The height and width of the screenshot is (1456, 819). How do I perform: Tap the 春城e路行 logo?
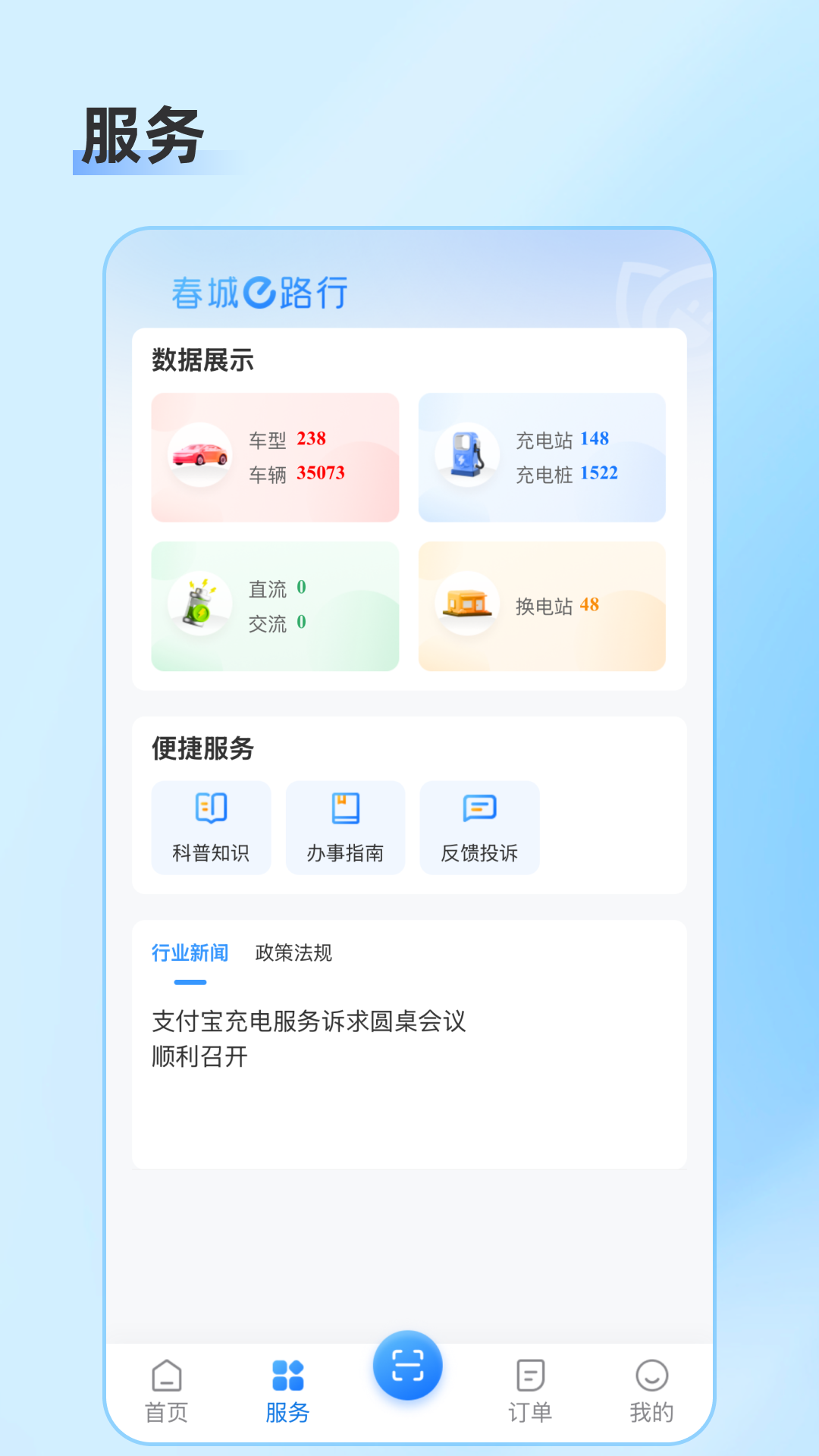(258, 294)
